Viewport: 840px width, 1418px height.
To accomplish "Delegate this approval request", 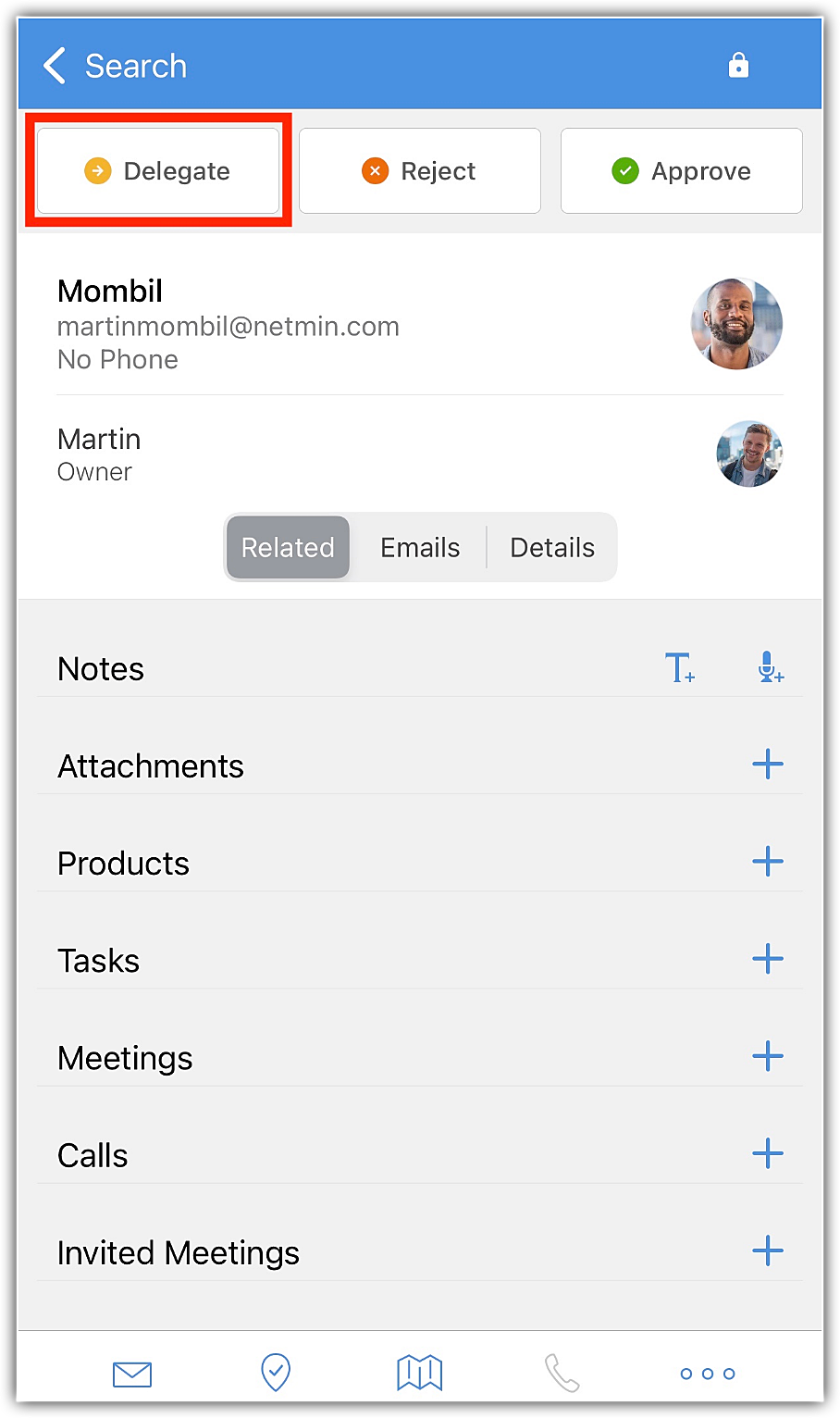I will pos(158,171).
